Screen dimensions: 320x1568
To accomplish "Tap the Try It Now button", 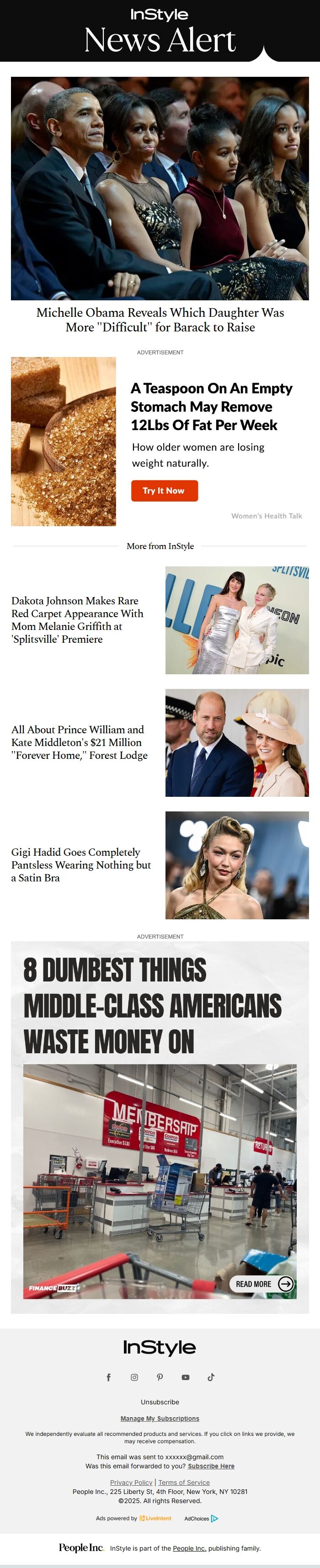I will point(164,491).
